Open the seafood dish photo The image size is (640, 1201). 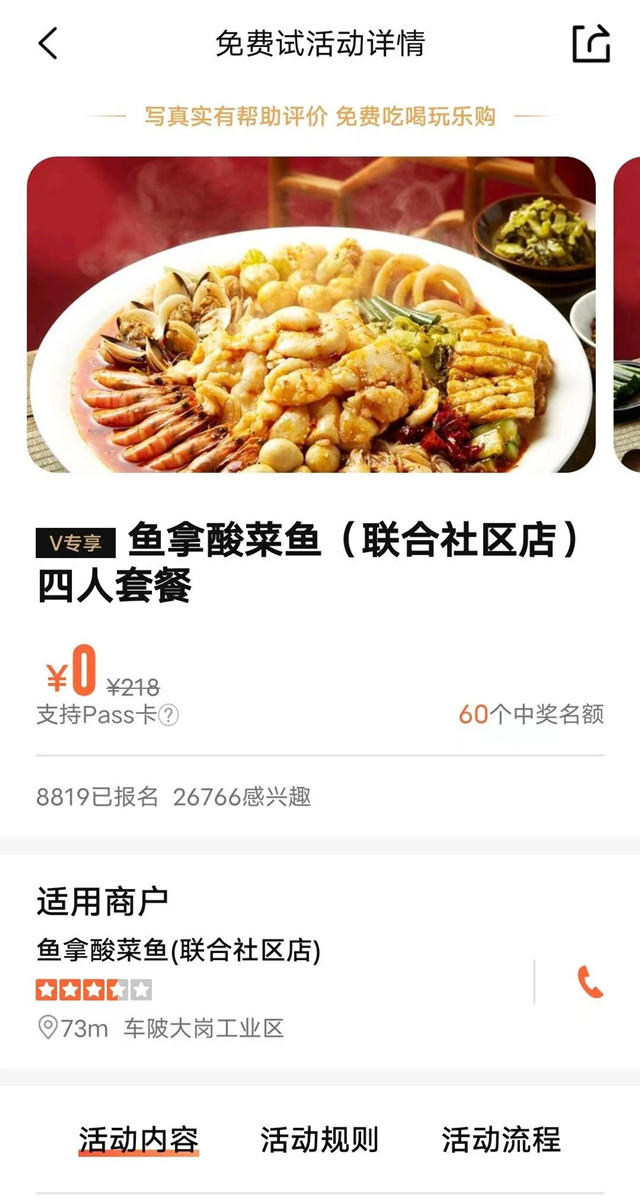[311, 314]
